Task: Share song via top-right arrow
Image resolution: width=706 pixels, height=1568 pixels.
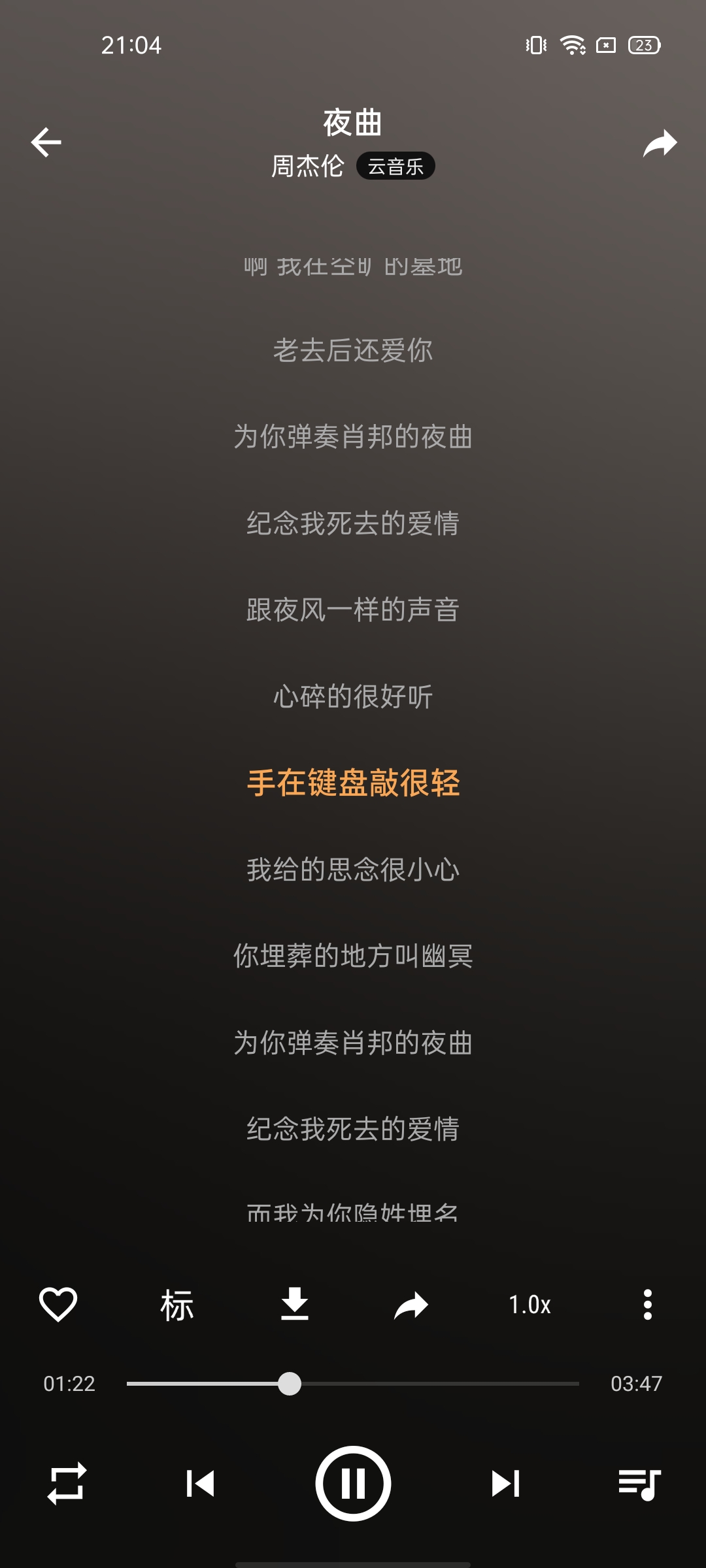Action: pyautogui.click(x=660, y=143)
